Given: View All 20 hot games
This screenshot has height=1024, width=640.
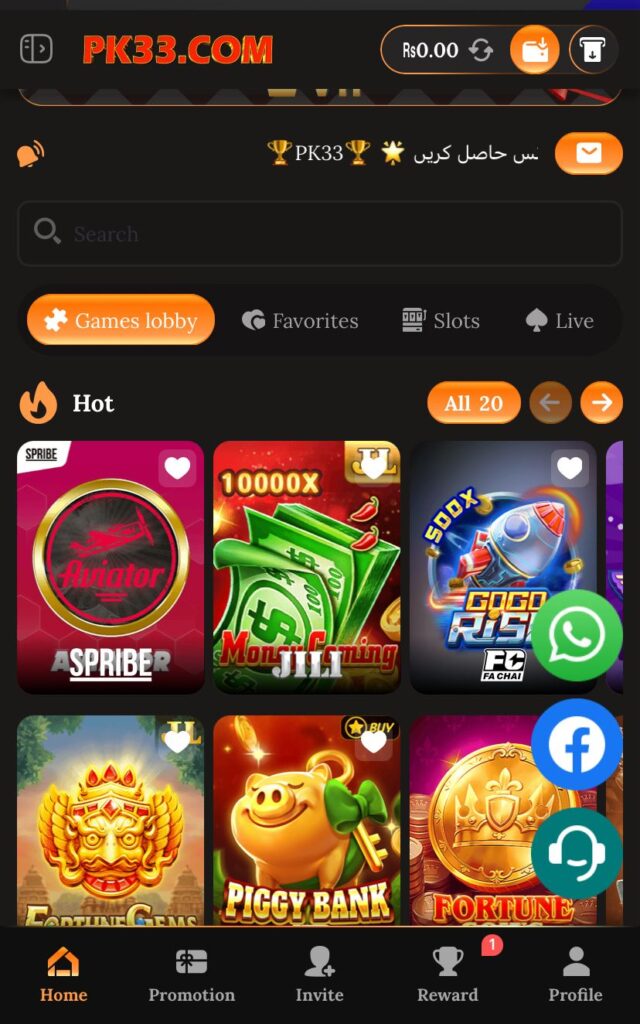Looking at the screenshot, I should (x=473, y=403).
